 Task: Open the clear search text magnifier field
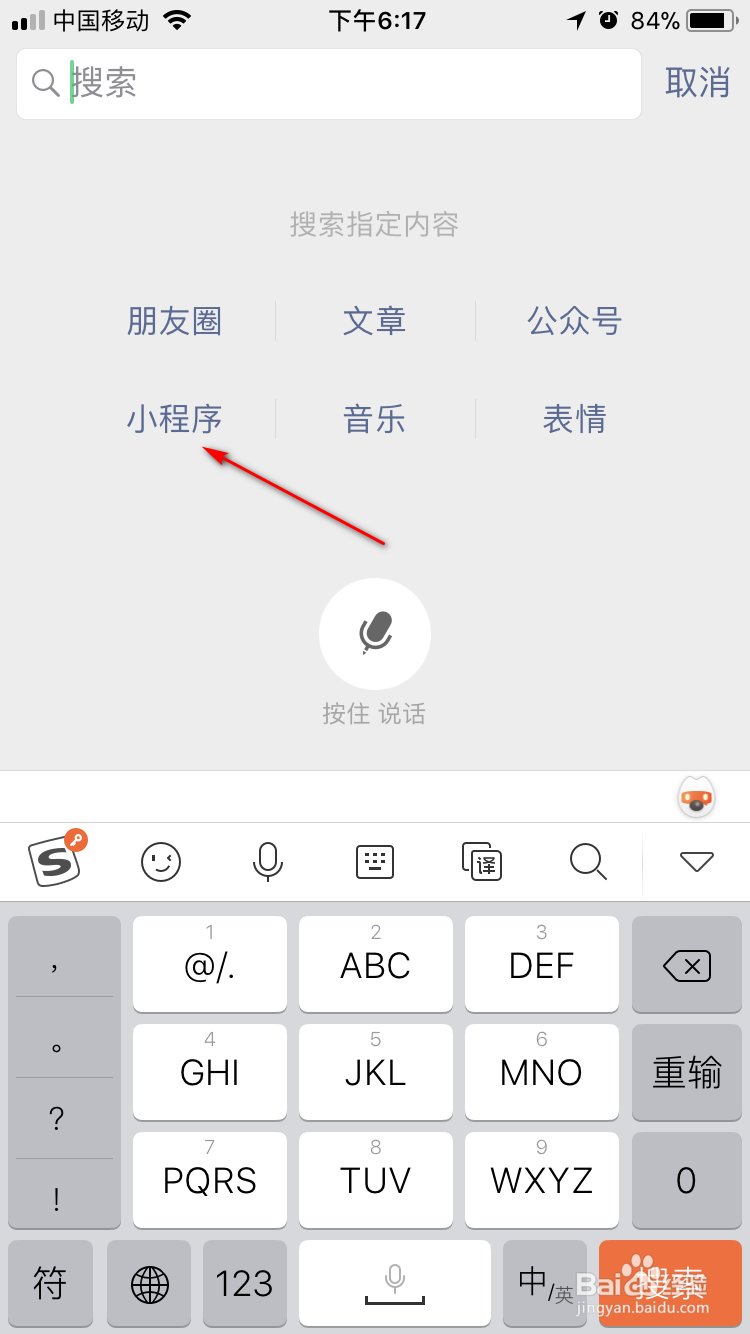pos(45,83)
